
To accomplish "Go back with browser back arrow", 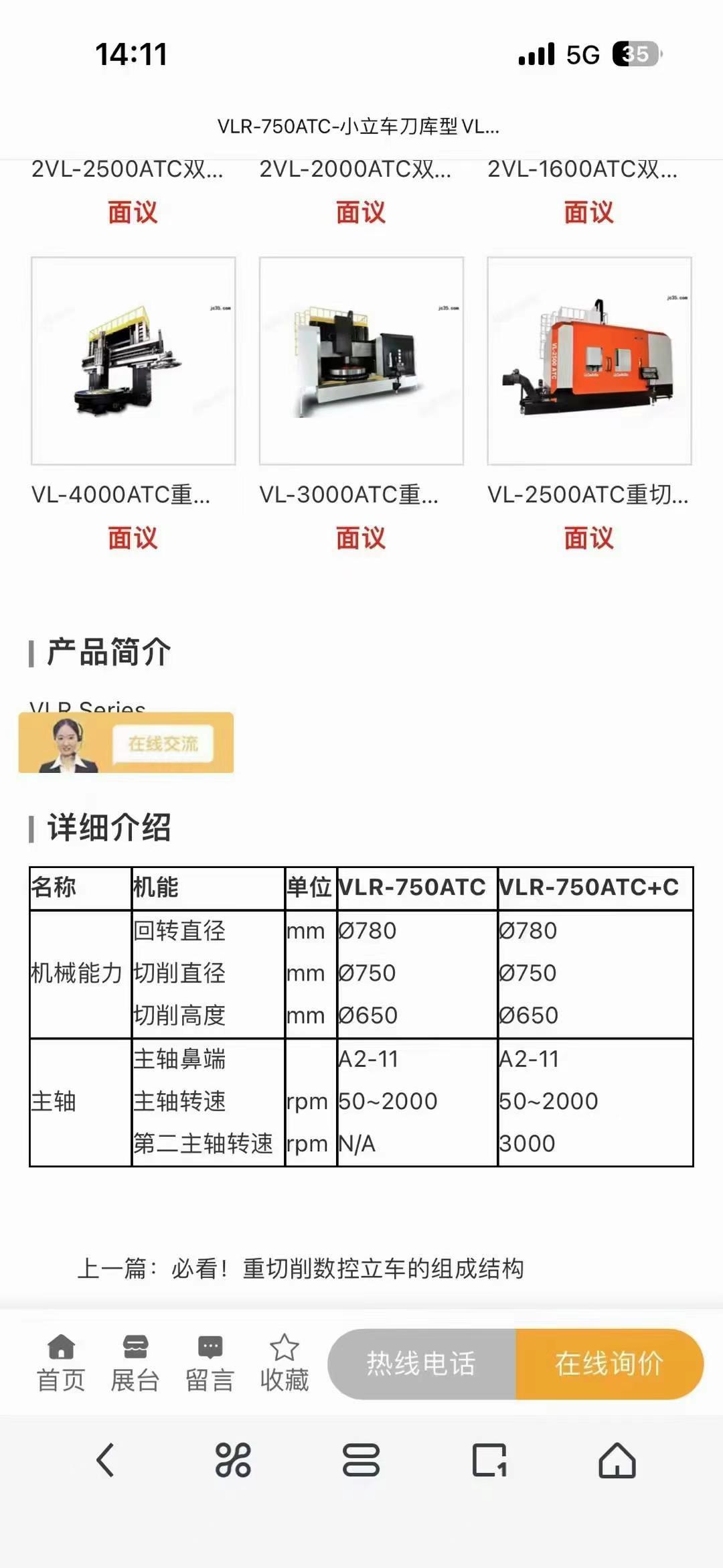I will 106,1460.
